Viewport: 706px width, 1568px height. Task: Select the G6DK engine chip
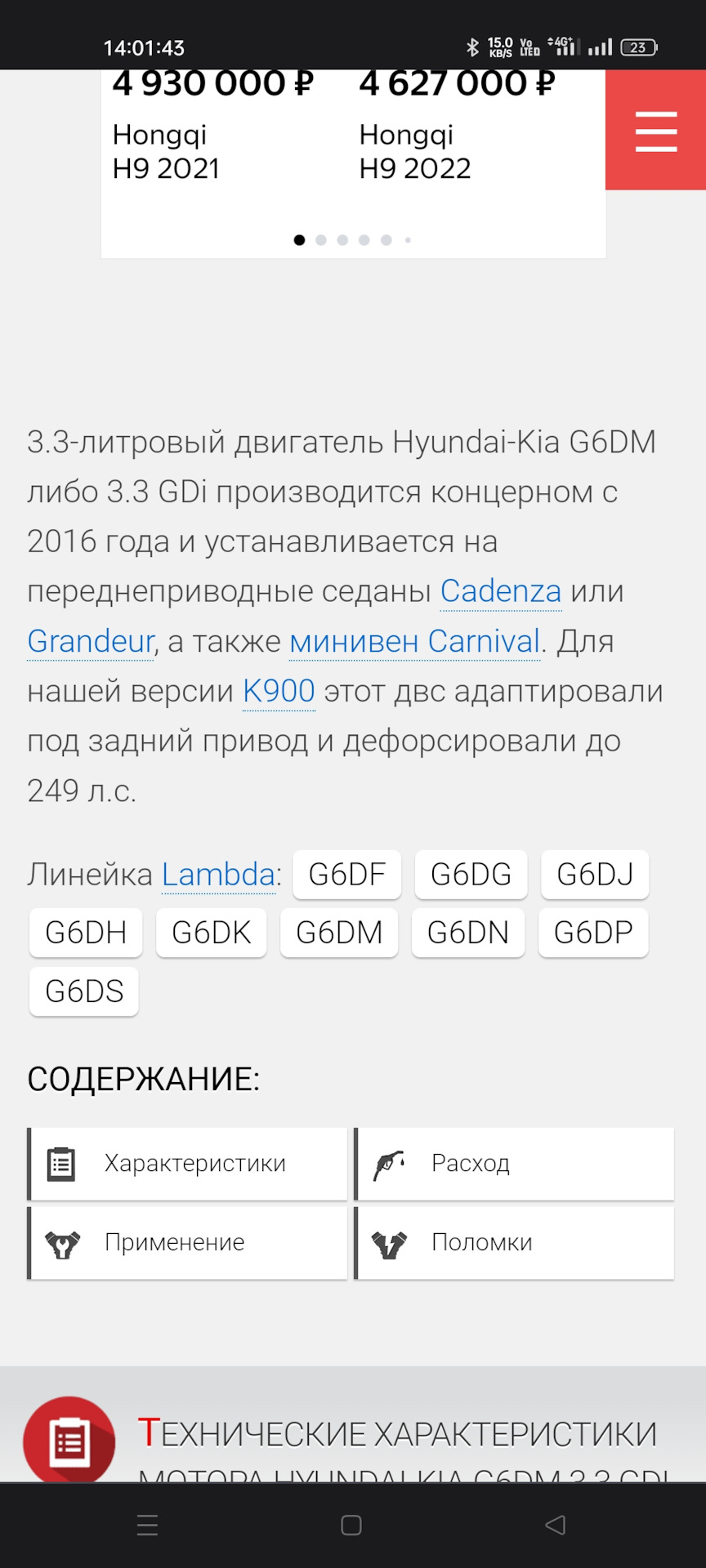click(x=212, y=933)
